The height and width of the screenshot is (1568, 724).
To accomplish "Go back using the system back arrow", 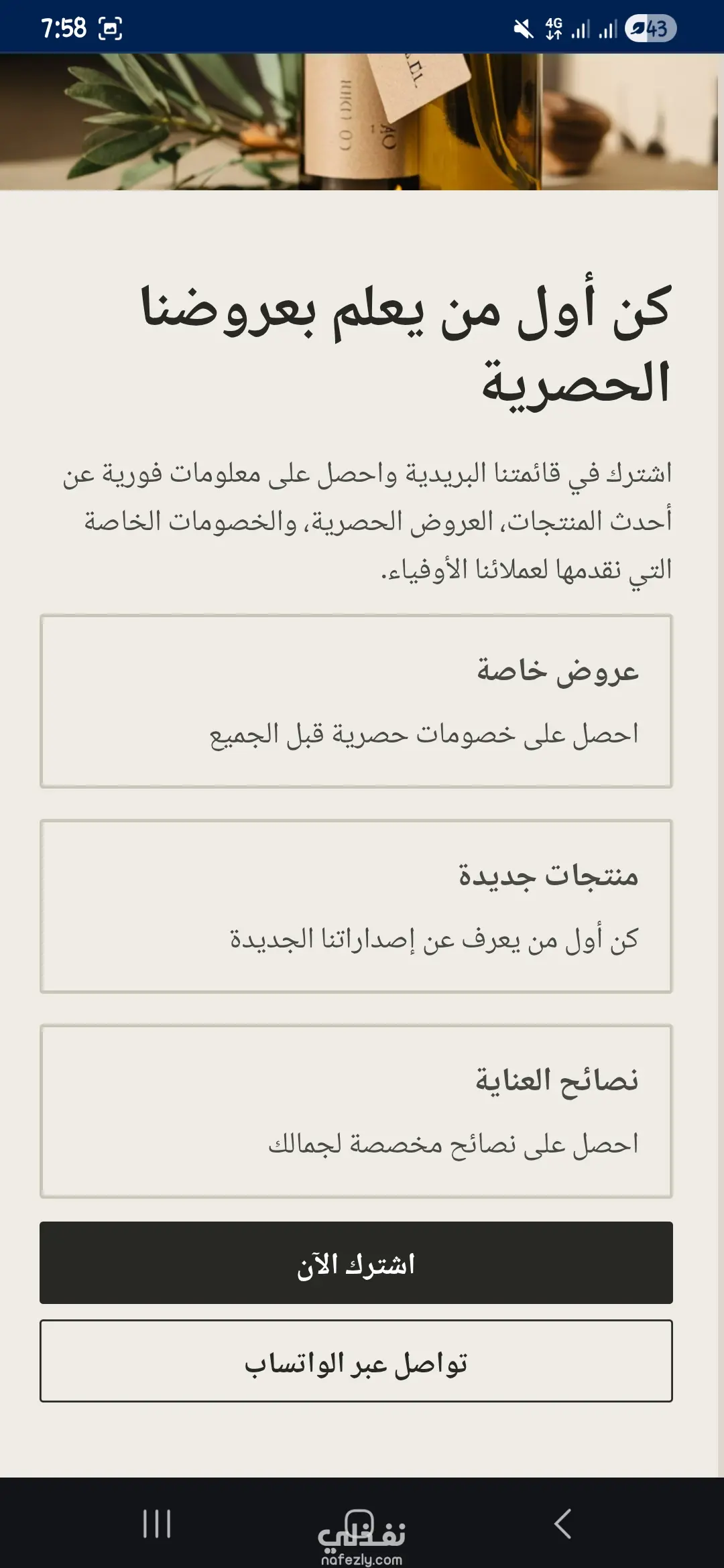I will (563, 1524).
